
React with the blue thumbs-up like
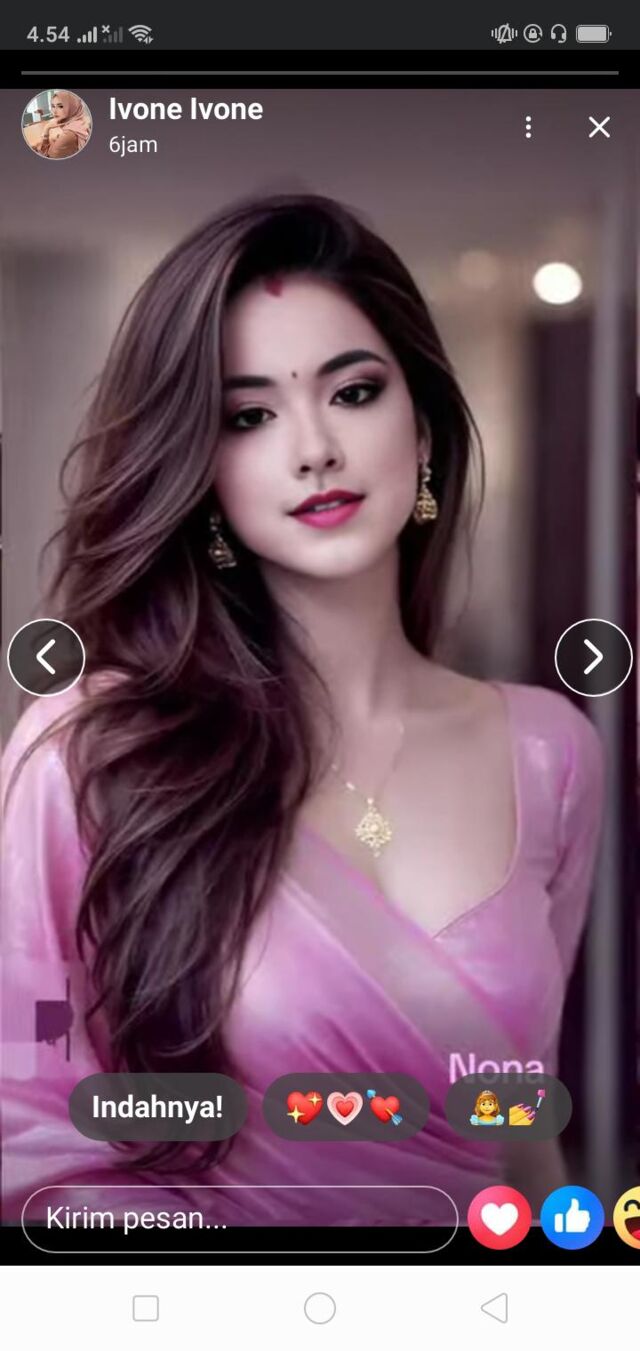click(572, 1218)
